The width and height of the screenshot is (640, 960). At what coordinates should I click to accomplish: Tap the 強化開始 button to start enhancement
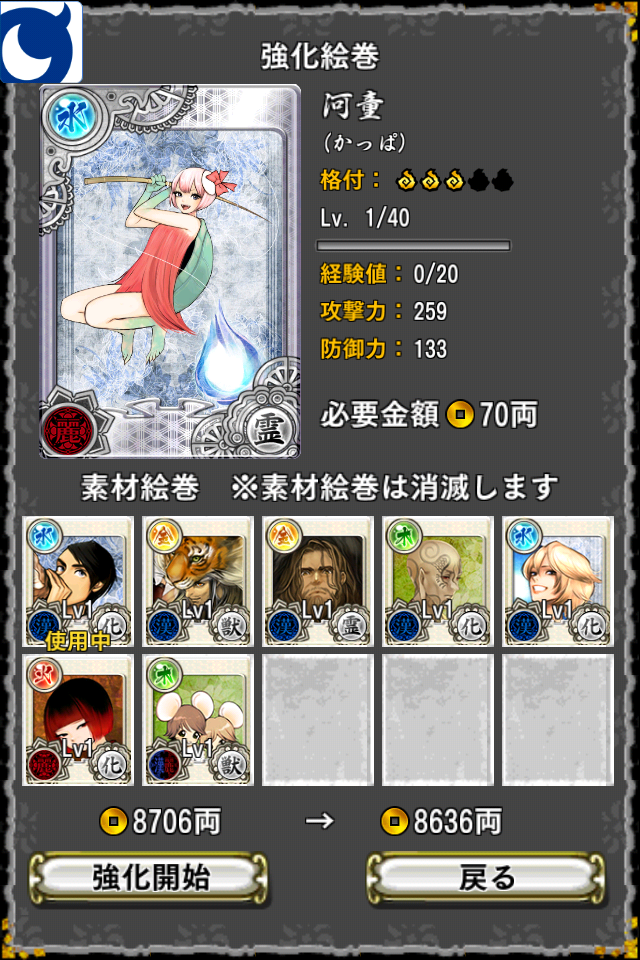point(150,878)
